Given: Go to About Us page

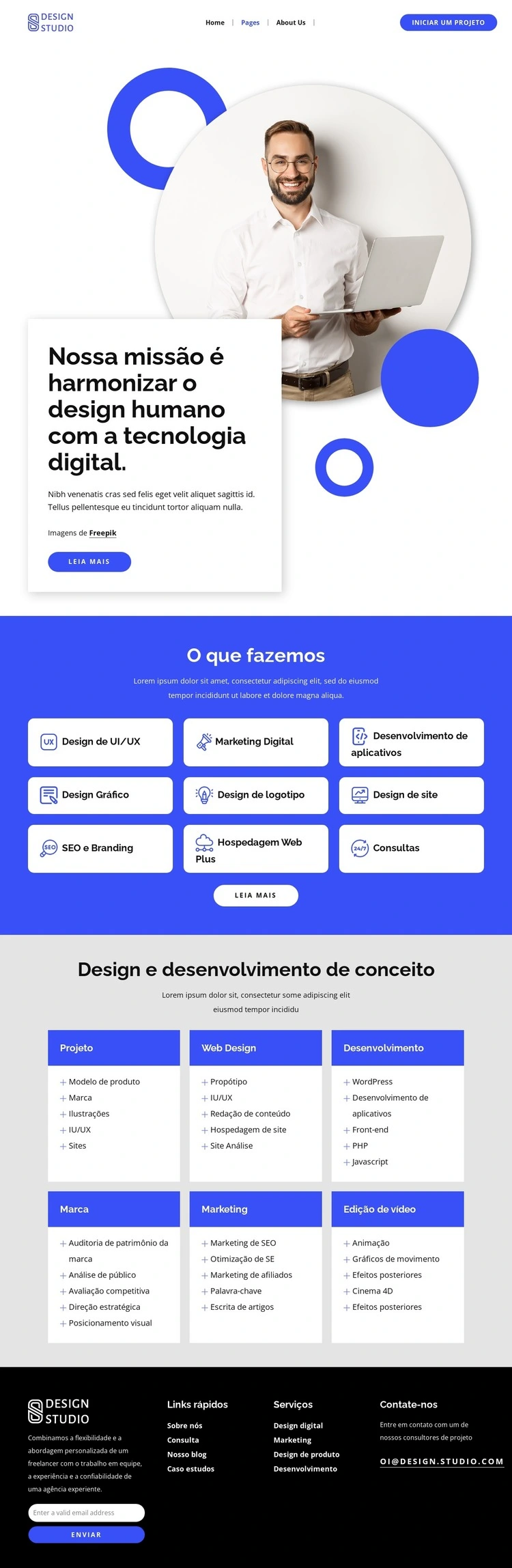Looking at the screenshot, I should pyautogui.click(x=290, y=23).
